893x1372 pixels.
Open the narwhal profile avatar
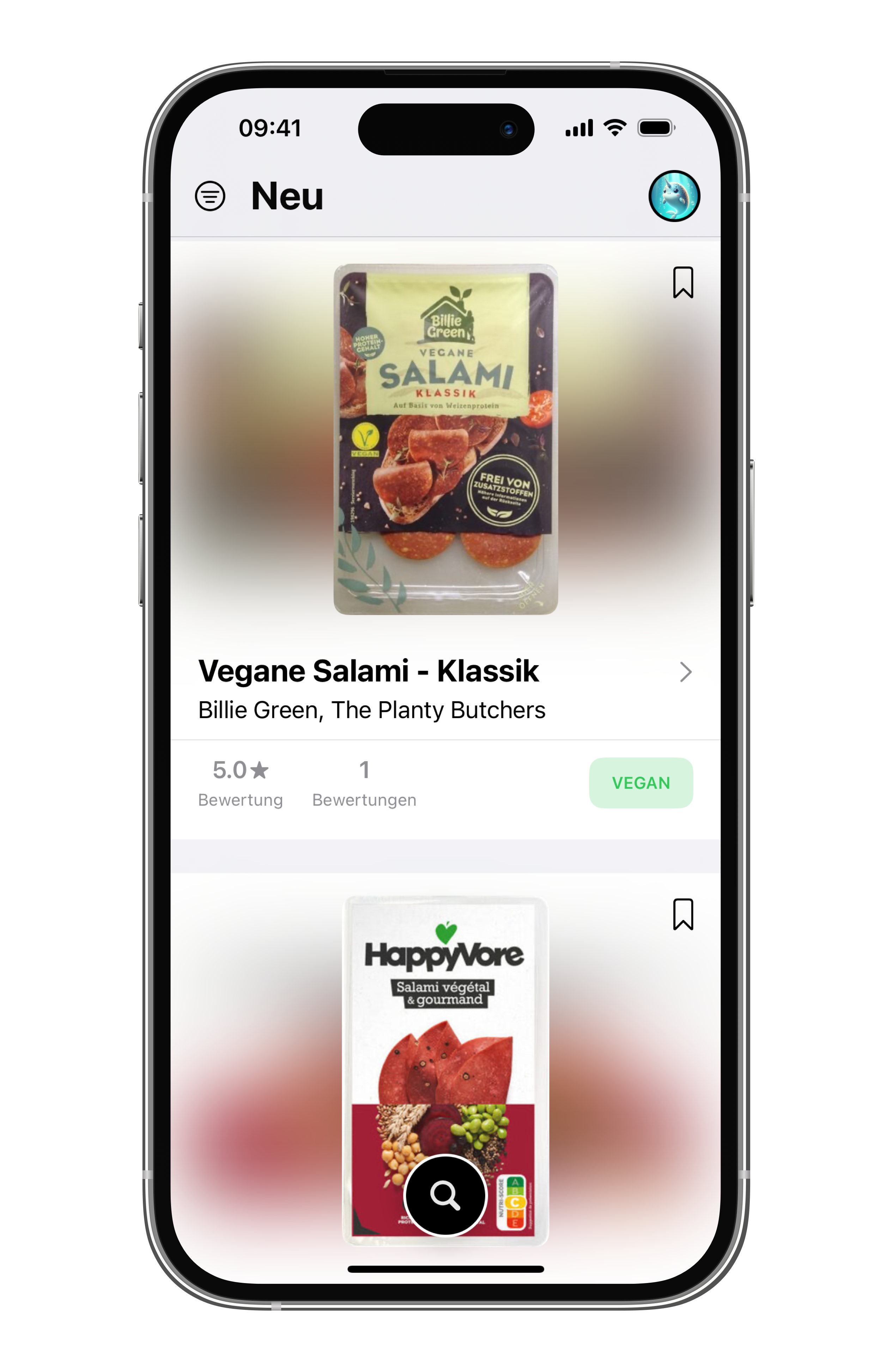tap(674, 196)
